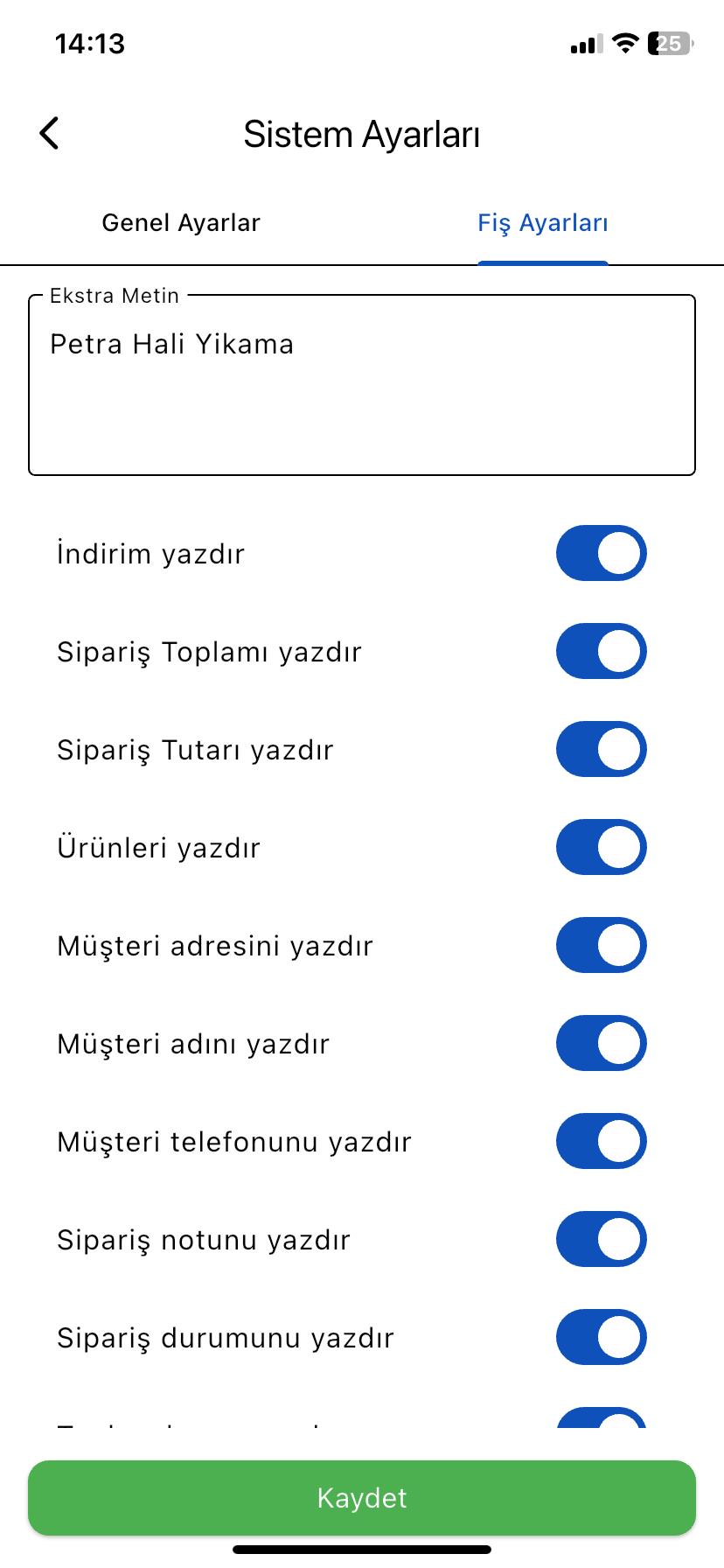This screenshot has height=1568, width=724.
Task: Toggle the Müşteri adını yazdır switch
Action: coord(601,1043)
